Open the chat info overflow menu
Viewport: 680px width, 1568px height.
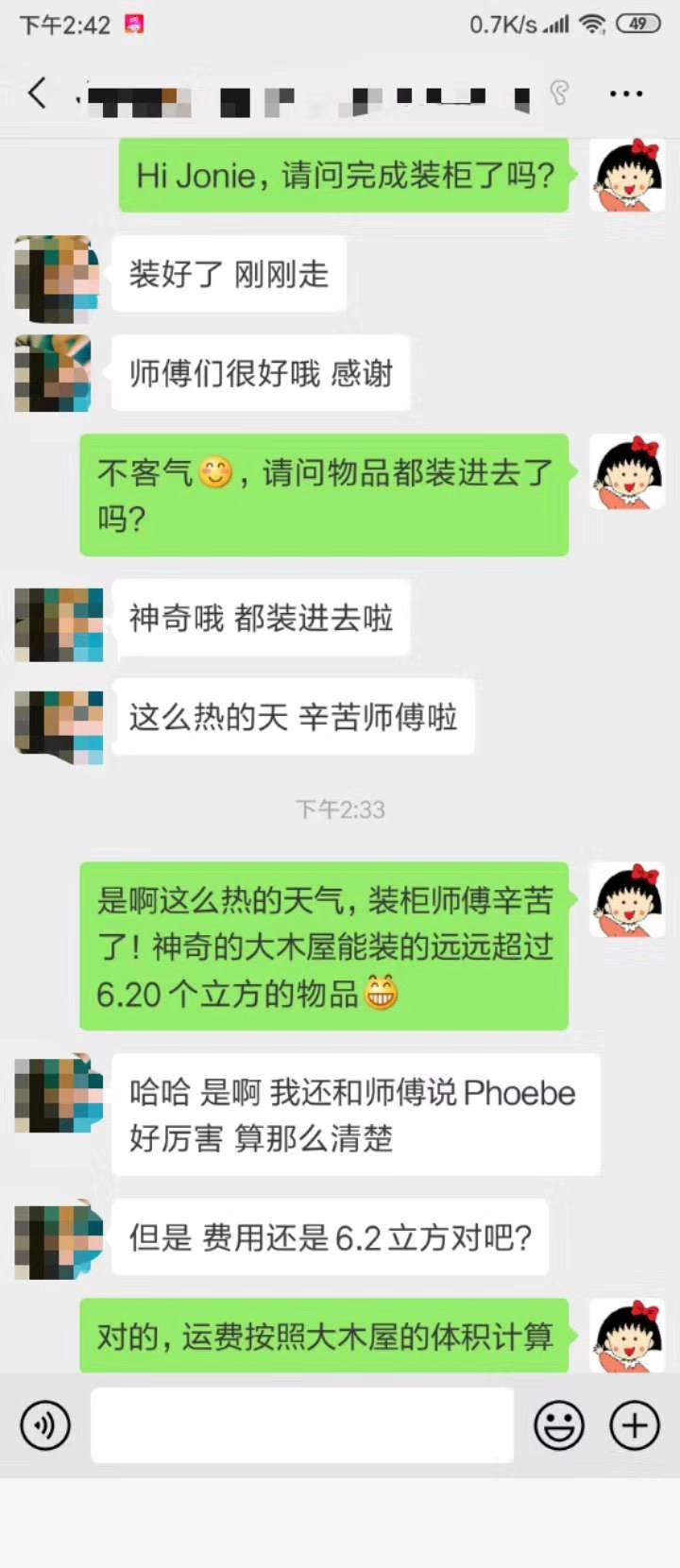click(625, 94)
